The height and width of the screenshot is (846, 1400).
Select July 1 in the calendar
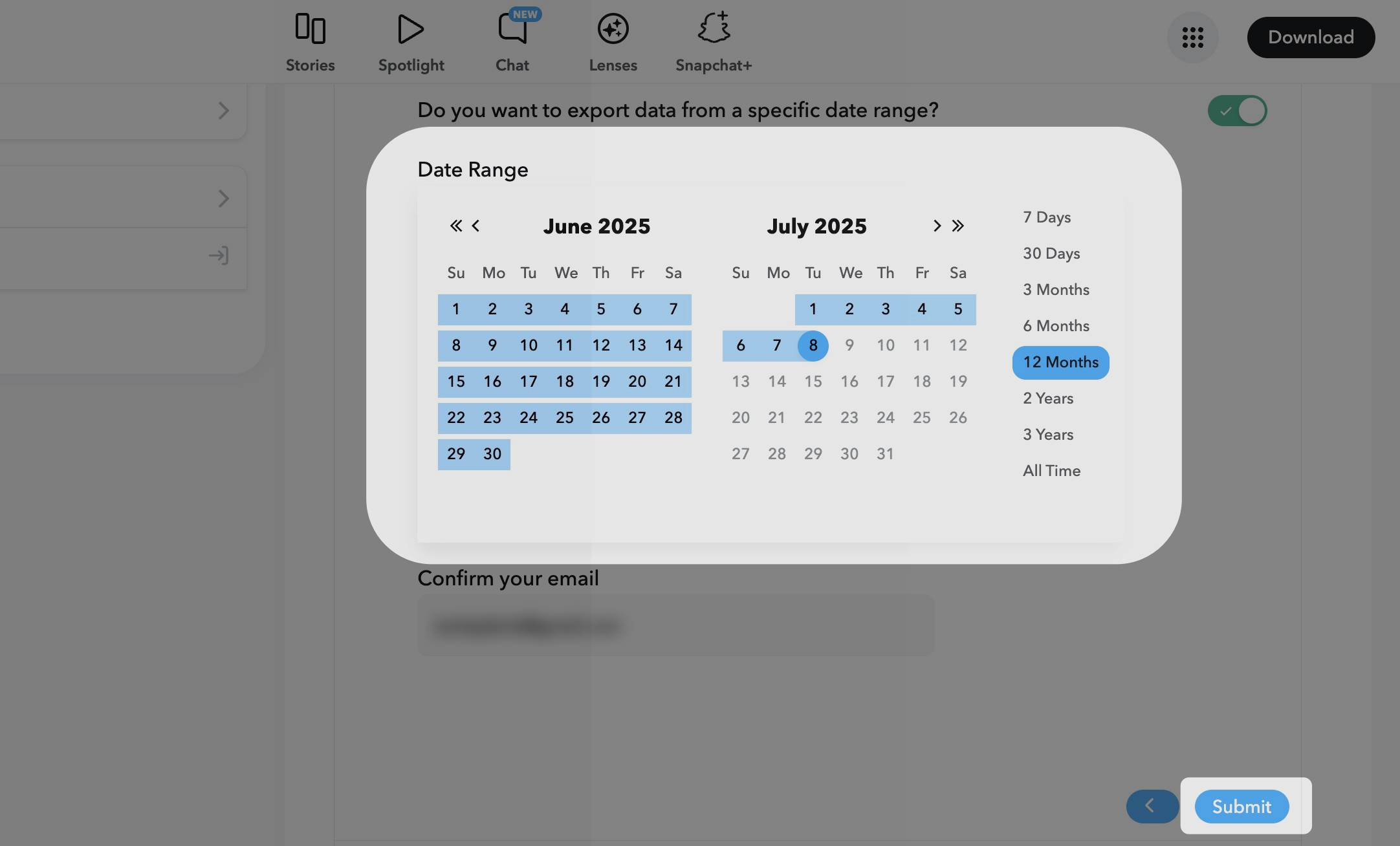tap(813, 309)
